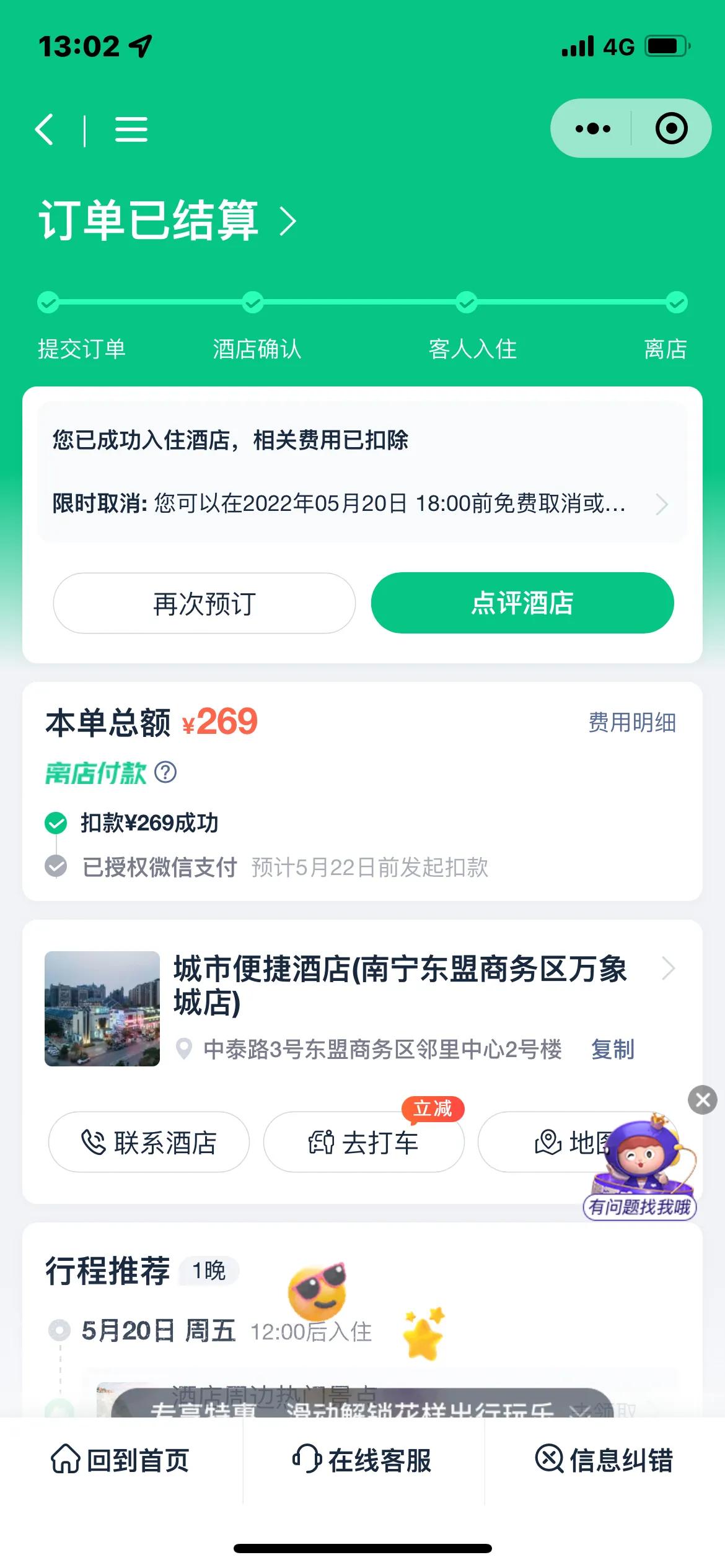The width and height of the screenshot is (725, 1568).
Task: Expand the 限时取消 cancellation policy details
Action: (663, 505)
